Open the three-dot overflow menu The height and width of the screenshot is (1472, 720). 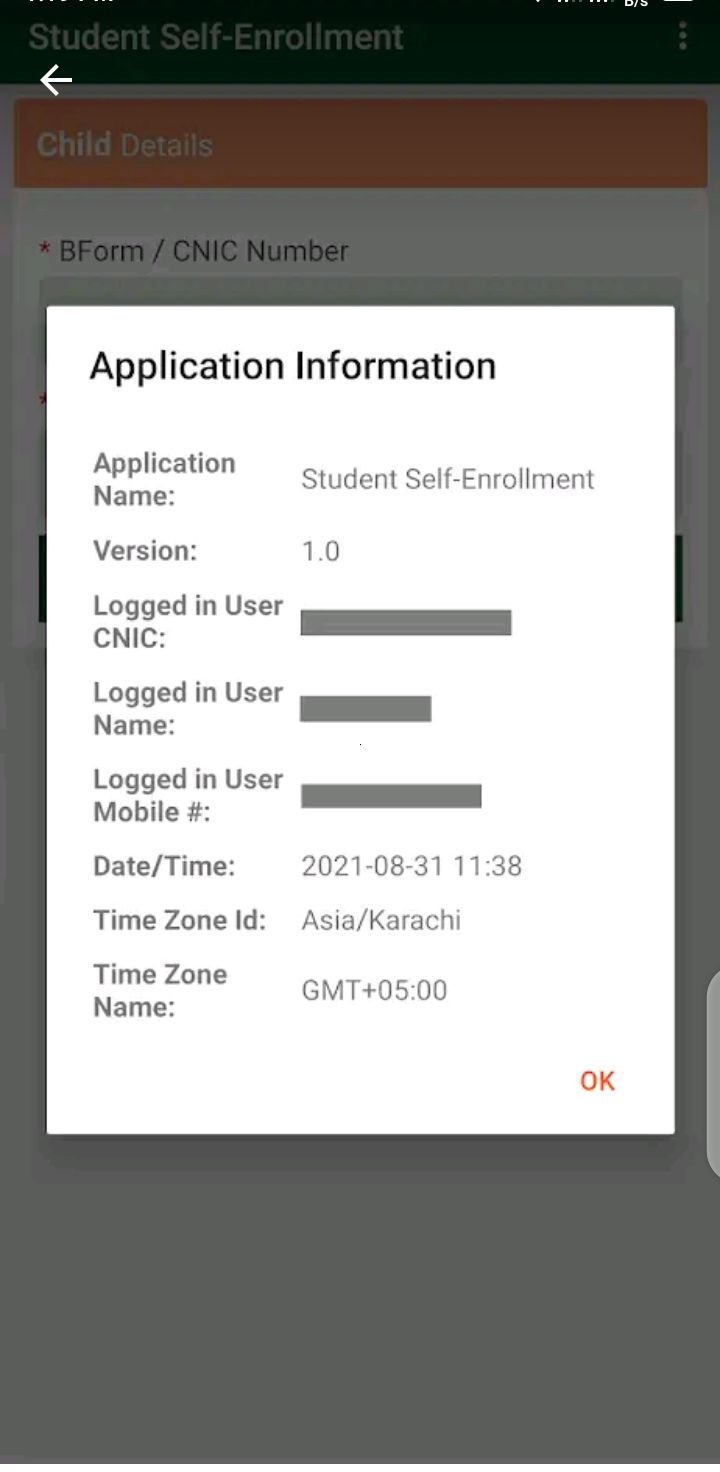[683, 37]
